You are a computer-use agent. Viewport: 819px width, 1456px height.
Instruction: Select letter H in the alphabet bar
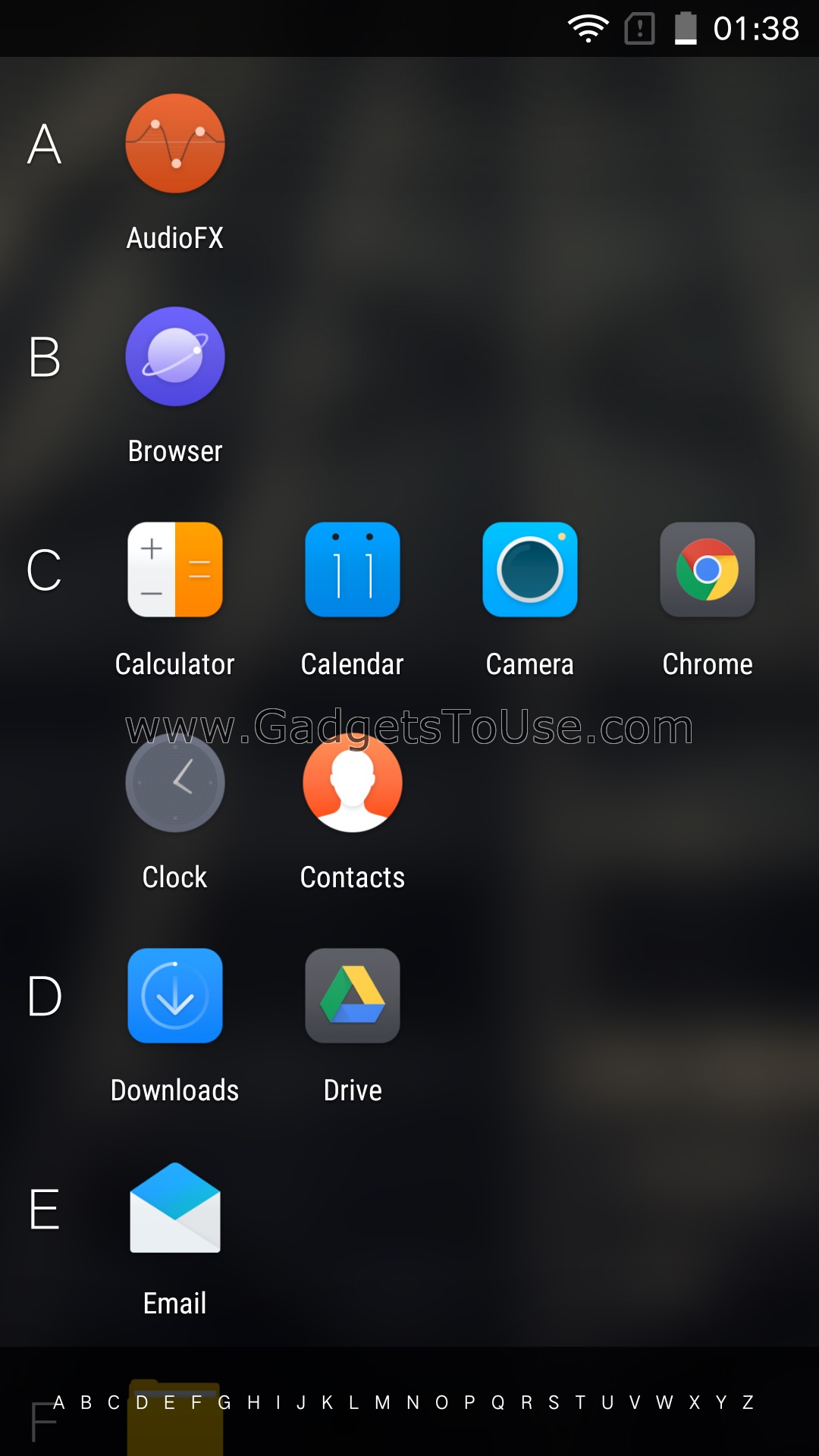pos(253,1403)
